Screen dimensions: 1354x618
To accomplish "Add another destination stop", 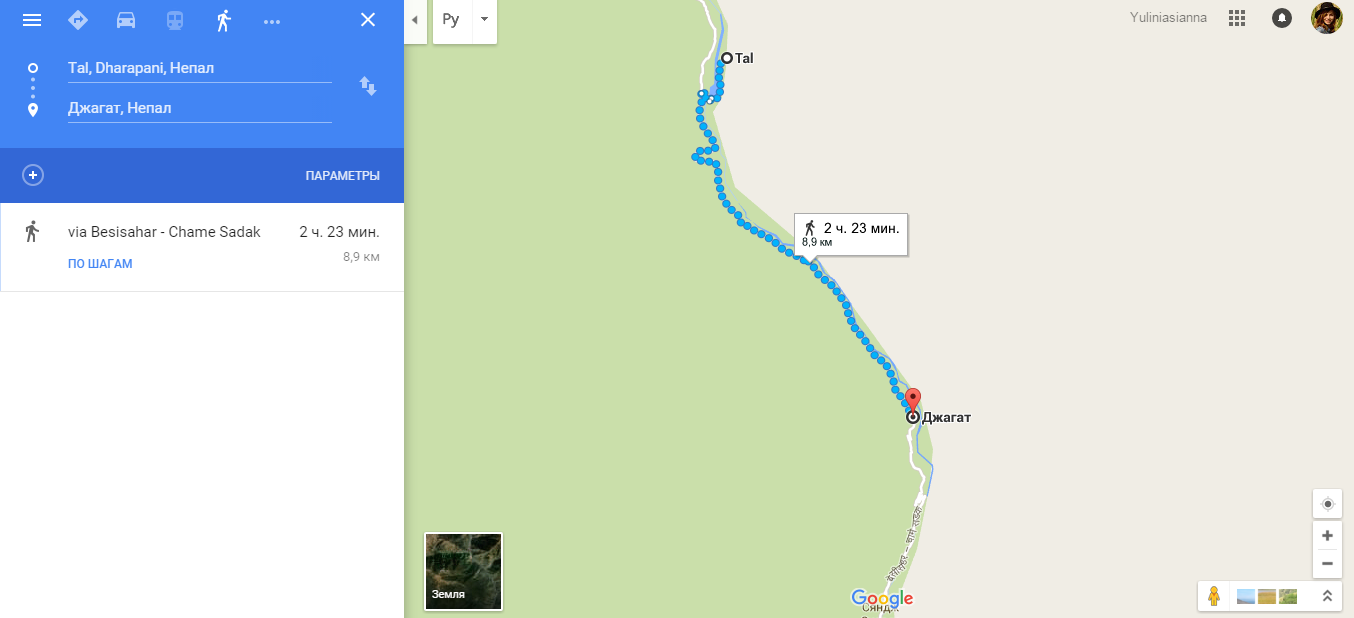I will coord(33,175).
